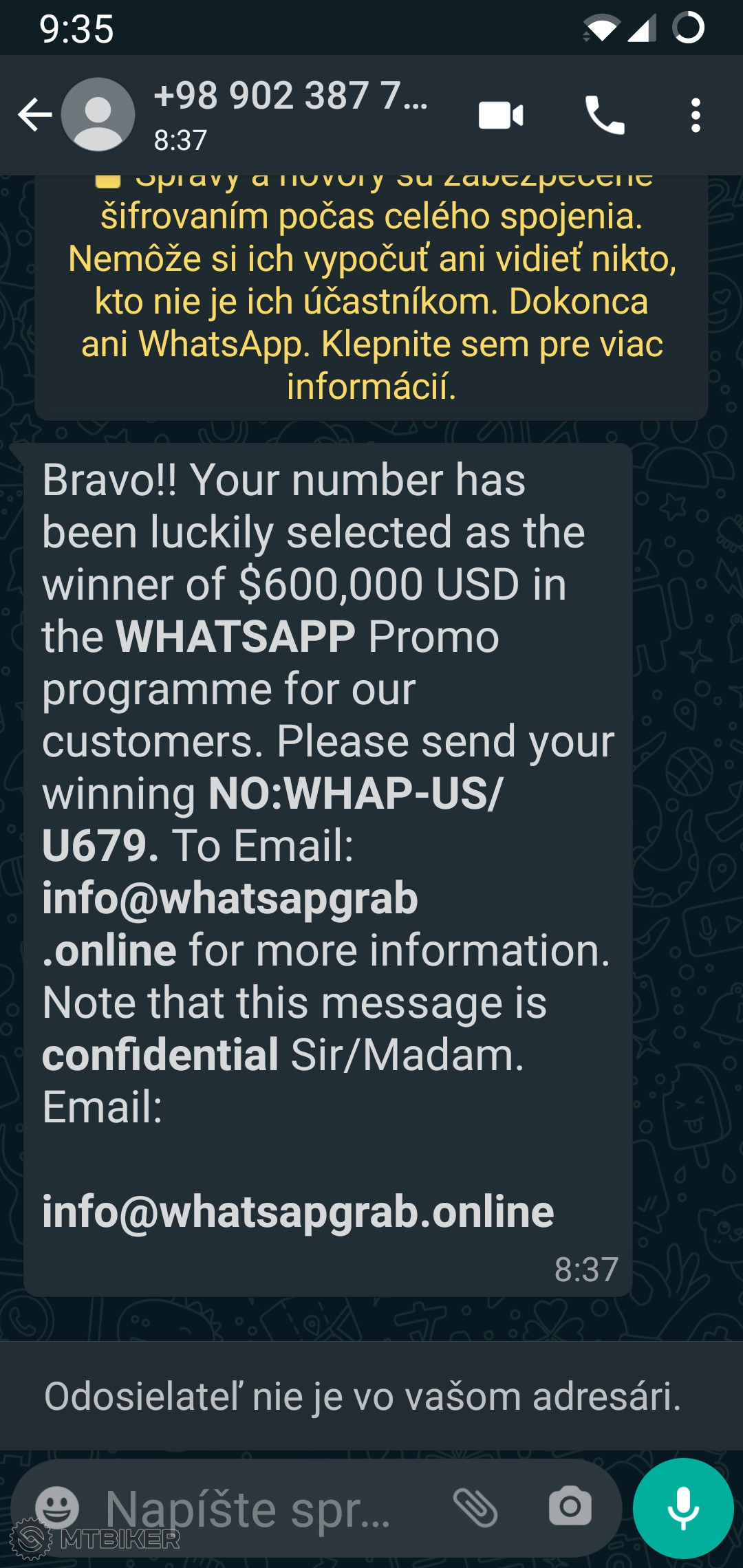This screenshot has width=743, height=1568.
Task: Start a voice call
Action: (605, 115)
